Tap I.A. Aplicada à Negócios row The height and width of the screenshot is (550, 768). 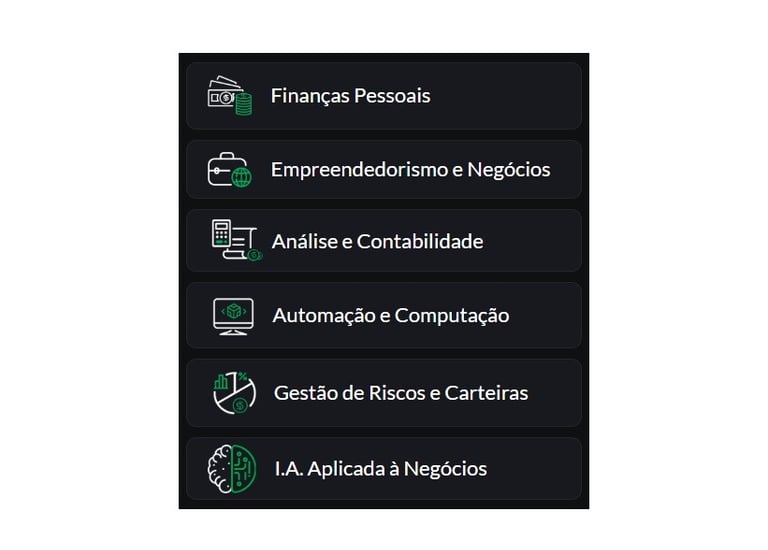tap(383, 468)
